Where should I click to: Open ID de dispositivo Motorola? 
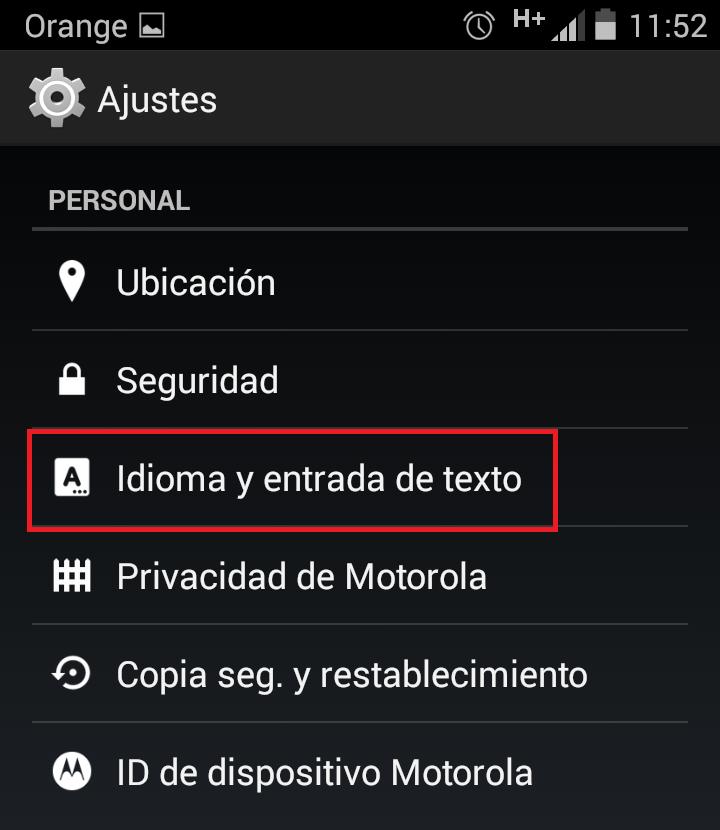(324, 772)
